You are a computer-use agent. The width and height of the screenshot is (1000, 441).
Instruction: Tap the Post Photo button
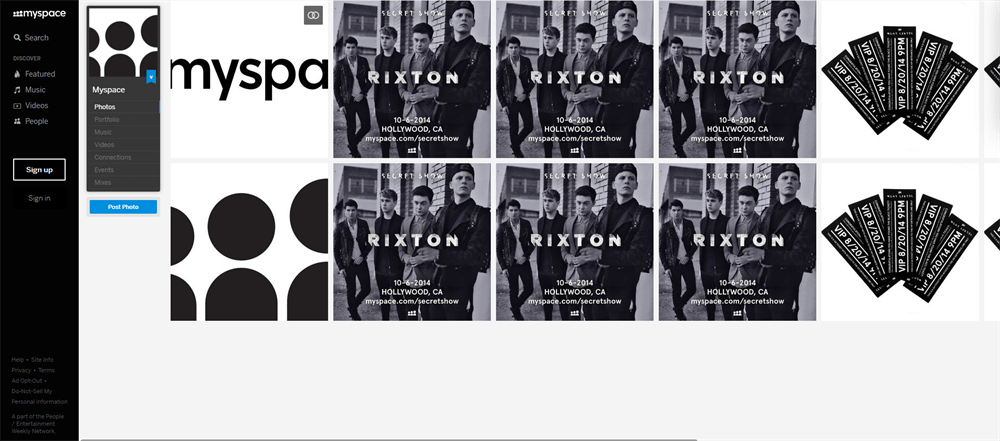click(x=123, y=207)
